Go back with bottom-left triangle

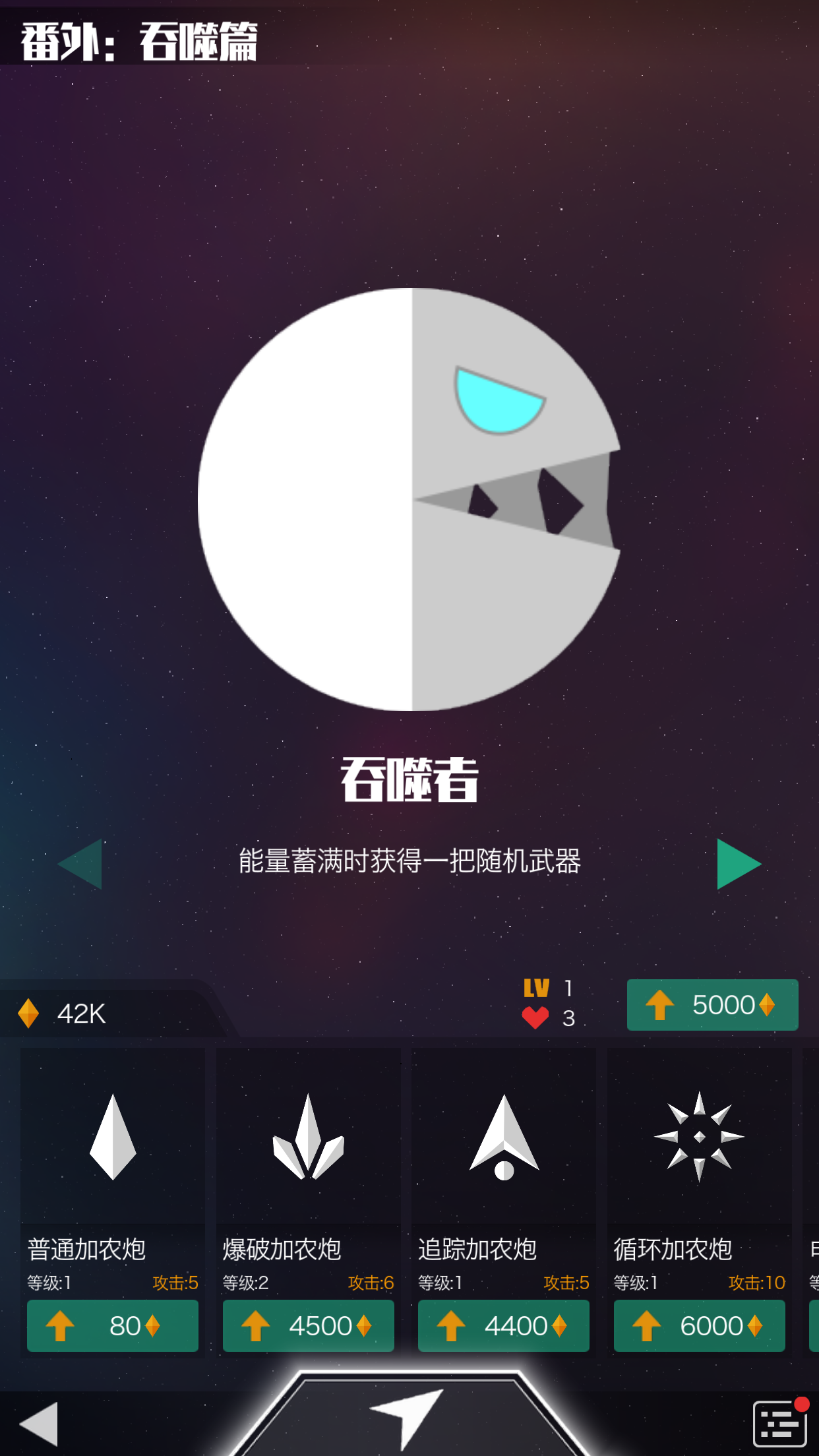(x=40, y=1423)
